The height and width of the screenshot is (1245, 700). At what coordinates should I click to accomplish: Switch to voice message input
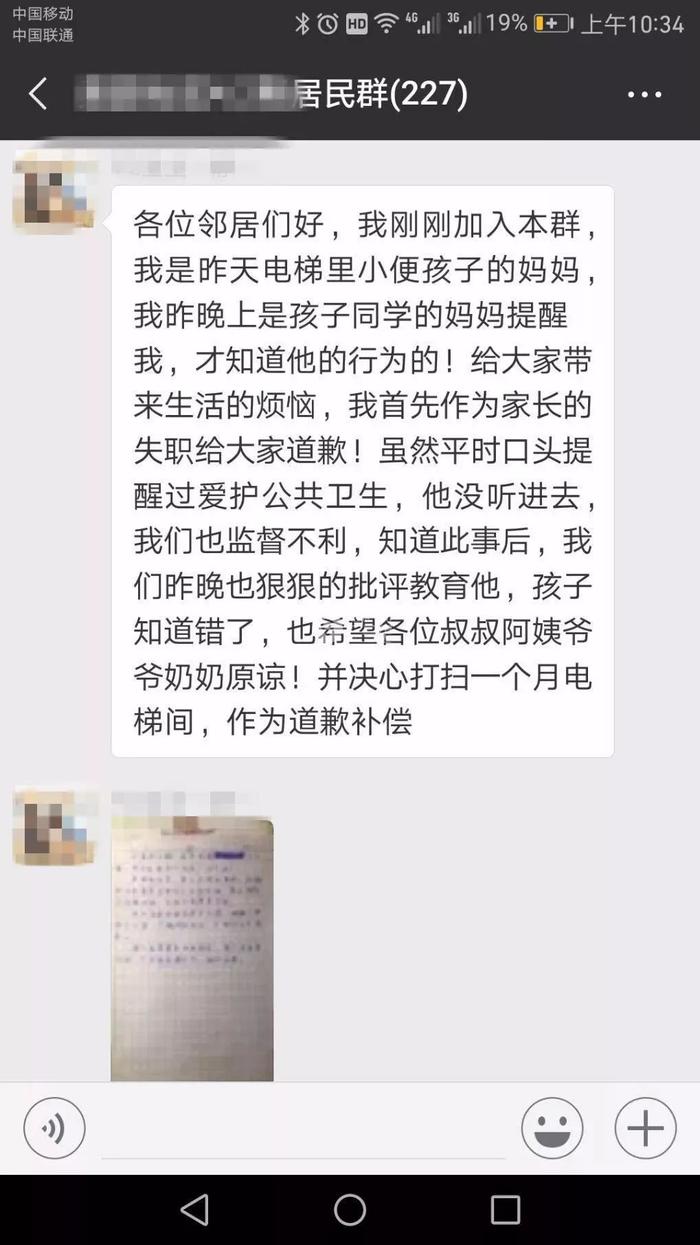54,1128
